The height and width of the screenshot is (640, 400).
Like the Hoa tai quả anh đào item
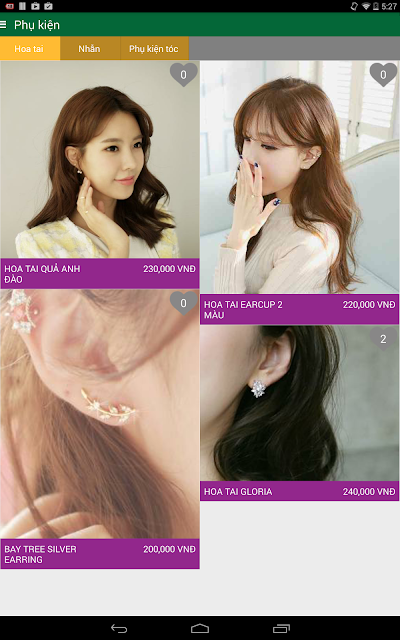(184, 74)
